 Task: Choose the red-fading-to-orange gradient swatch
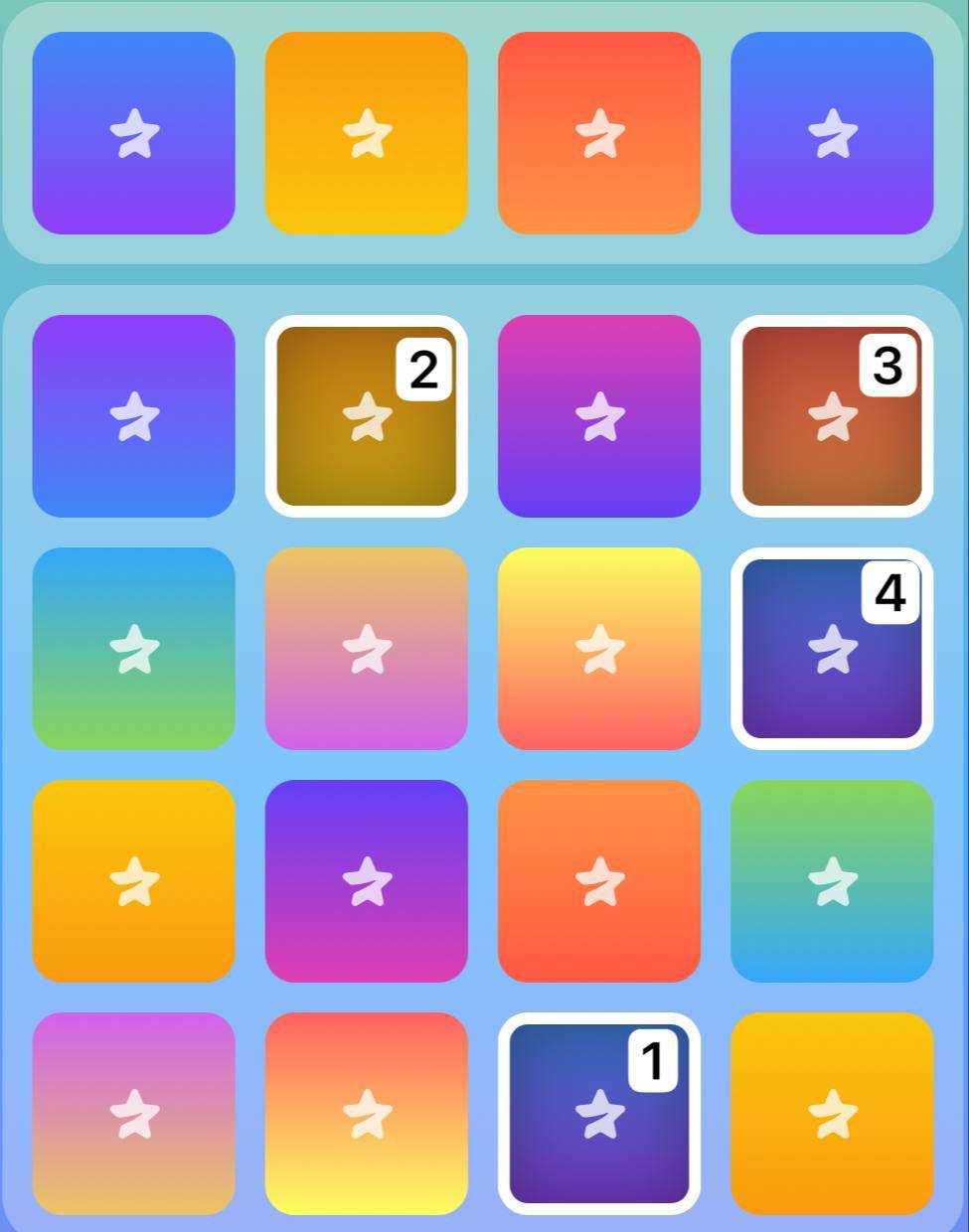599,133
